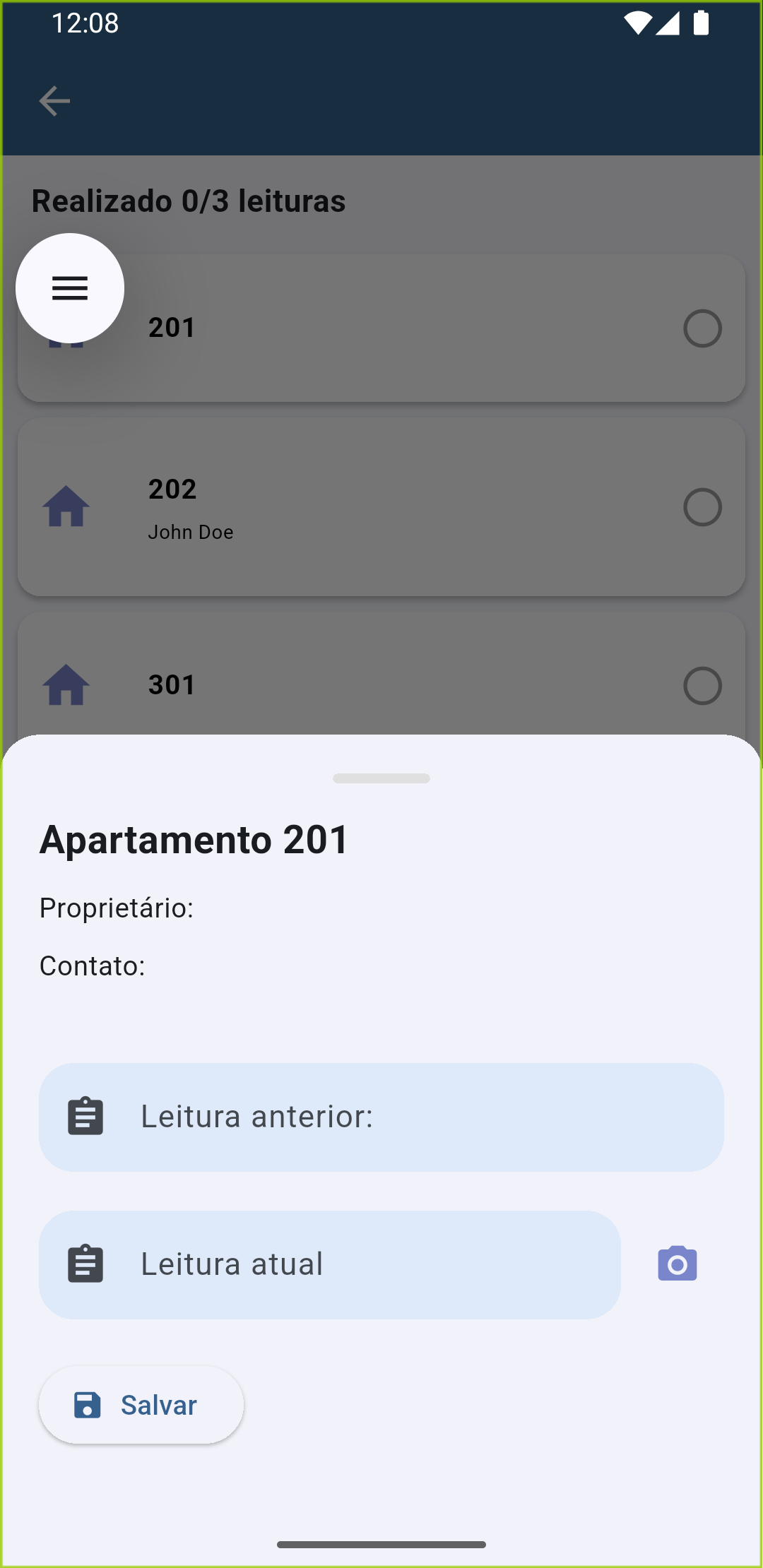This screenshot has width=763, height=1568.
Task: Select the circle beside apartment 301
Action: coord(702,685)
